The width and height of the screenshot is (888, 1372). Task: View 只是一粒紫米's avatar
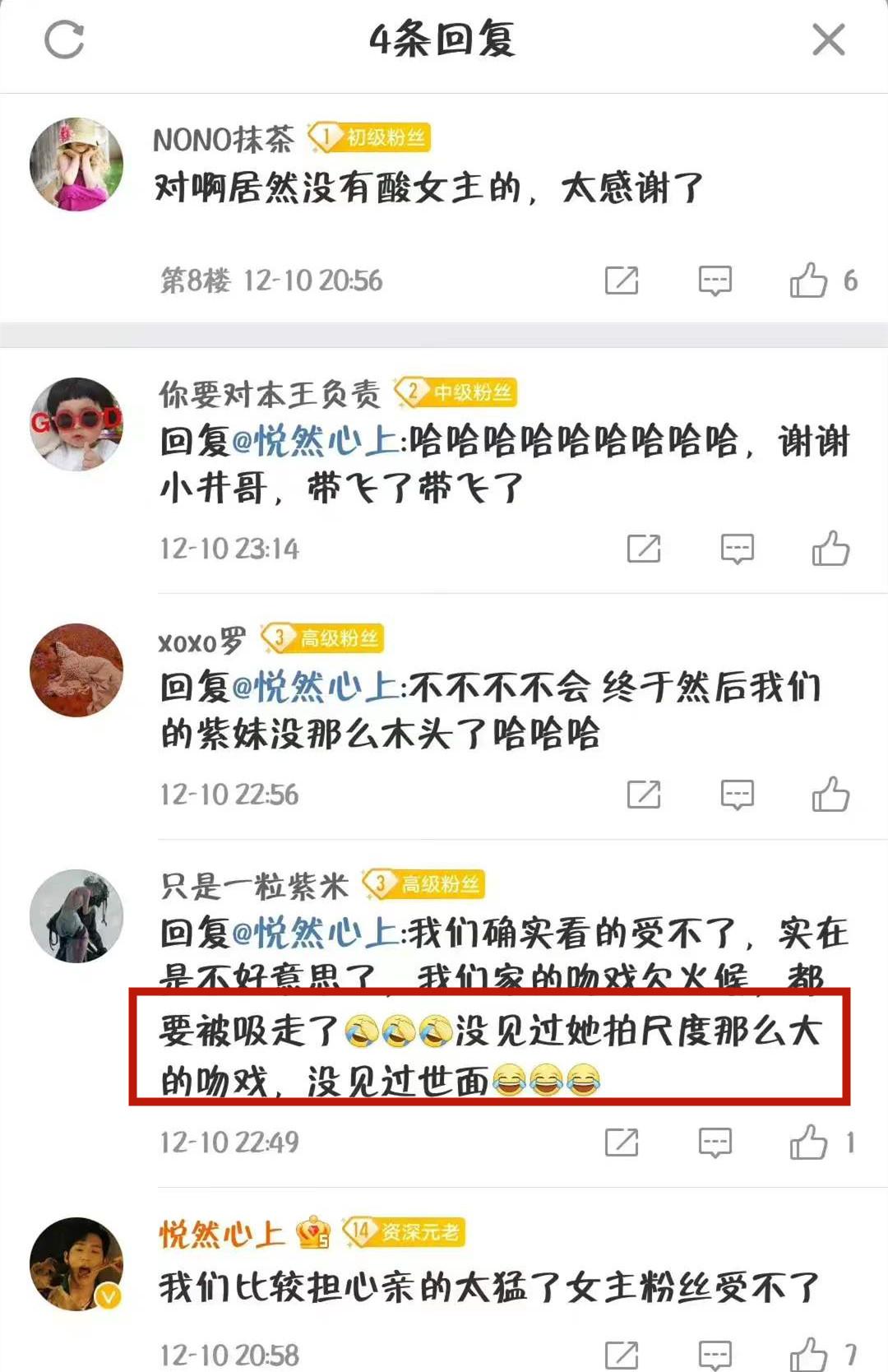(76, 915)
